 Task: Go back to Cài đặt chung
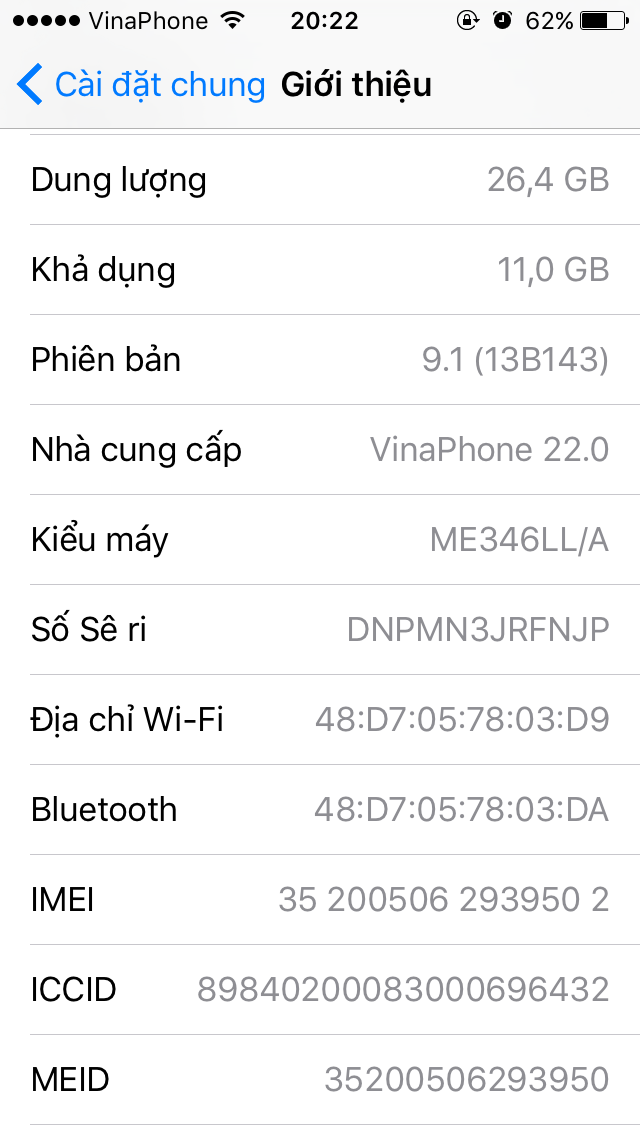click(x=141, y=85)
